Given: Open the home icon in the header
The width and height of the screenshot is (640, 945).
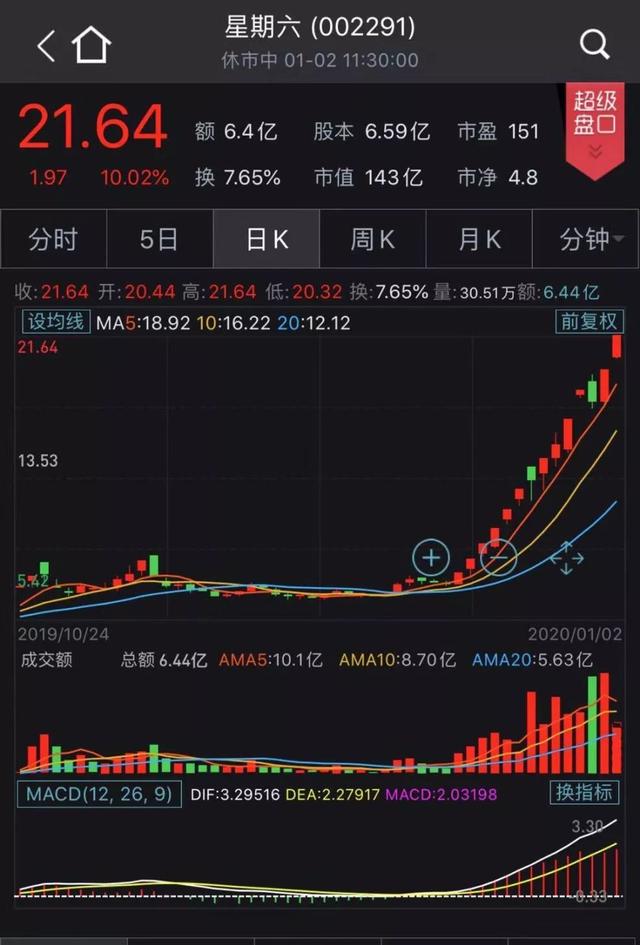Looking at the screenshot, I should pyautogui.click(x=91, y=45).
